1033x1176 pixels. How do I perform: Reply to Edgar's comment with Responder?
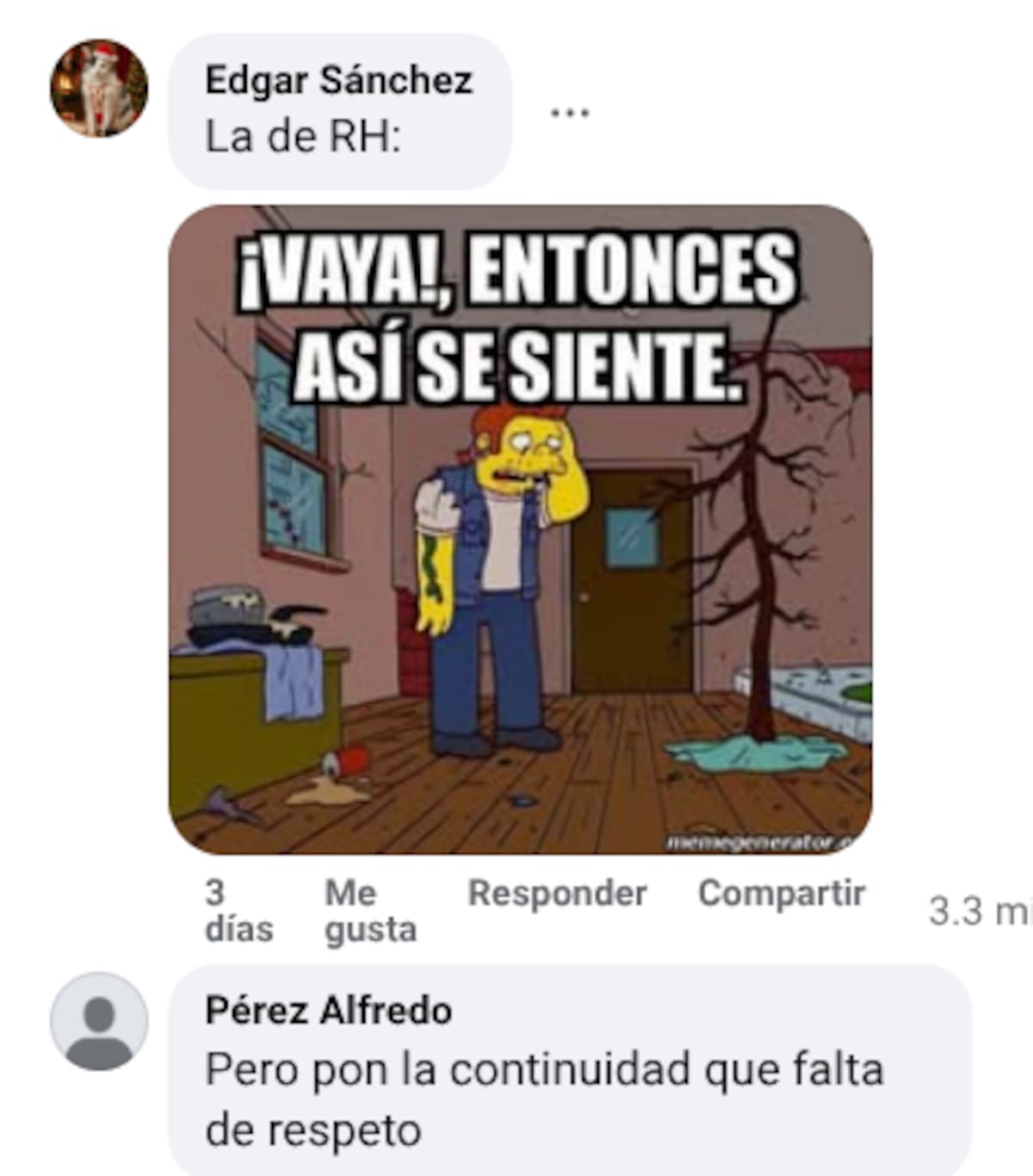[x=557, y=894]
